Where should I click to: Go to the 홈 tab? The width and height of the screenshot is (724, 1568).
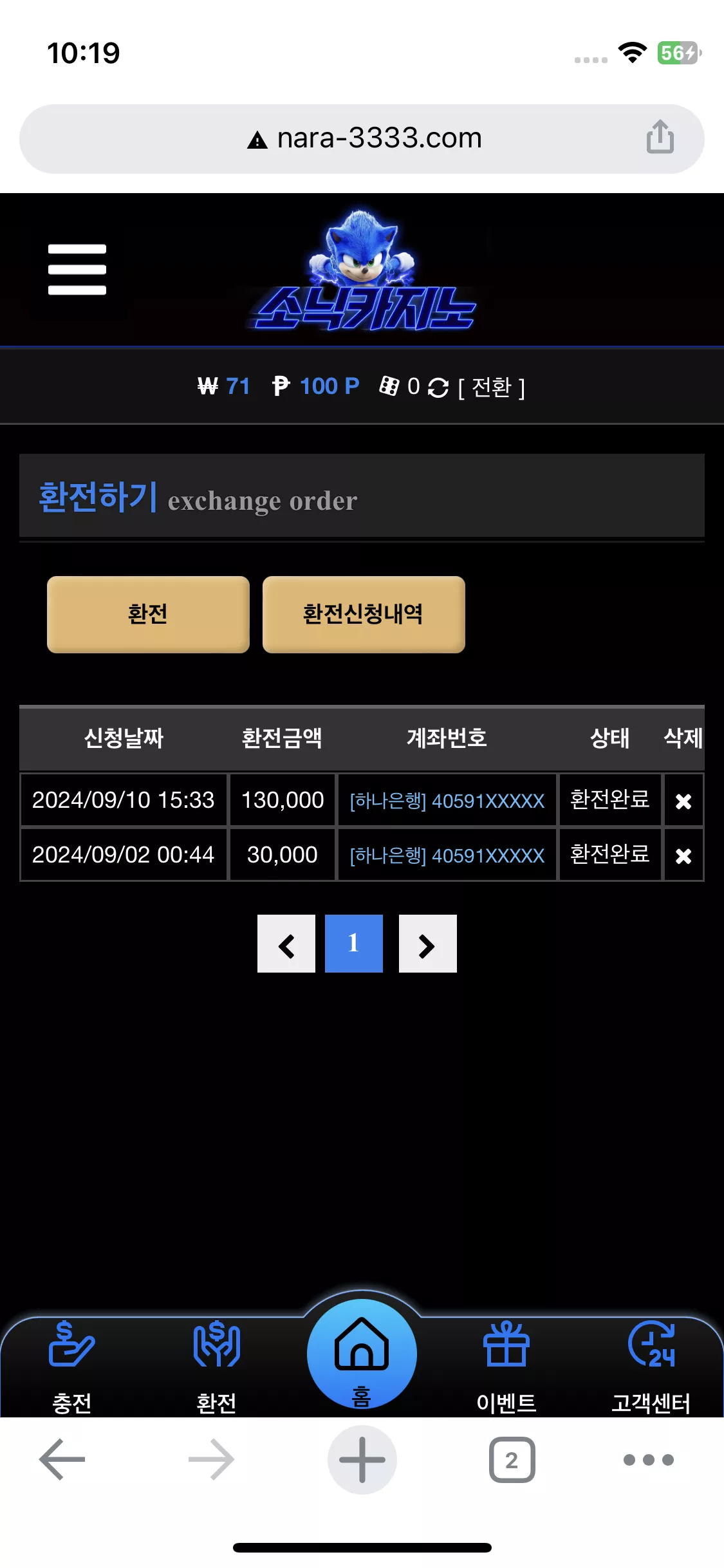coord(362,1354)
